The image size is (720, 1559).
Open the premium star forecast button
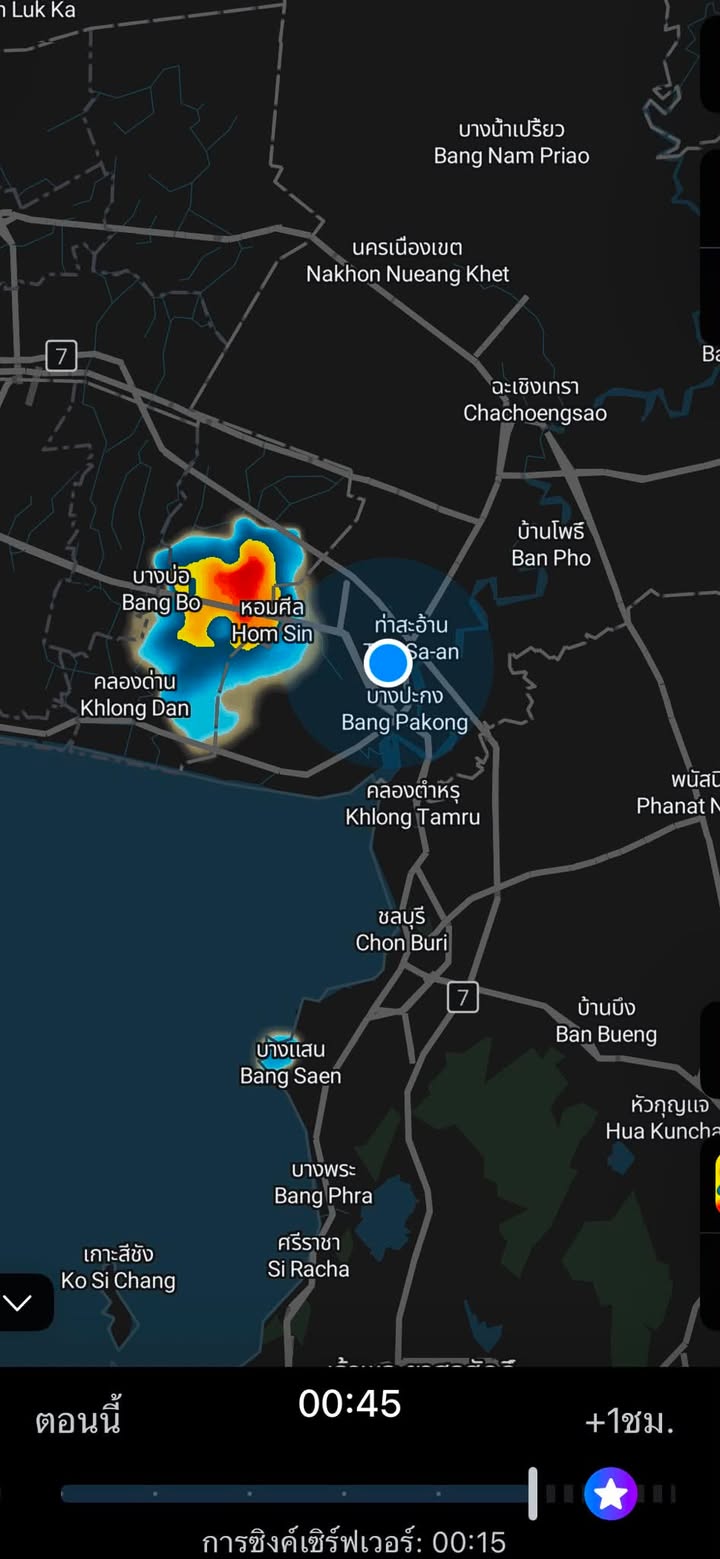[x=611, y=1494]
